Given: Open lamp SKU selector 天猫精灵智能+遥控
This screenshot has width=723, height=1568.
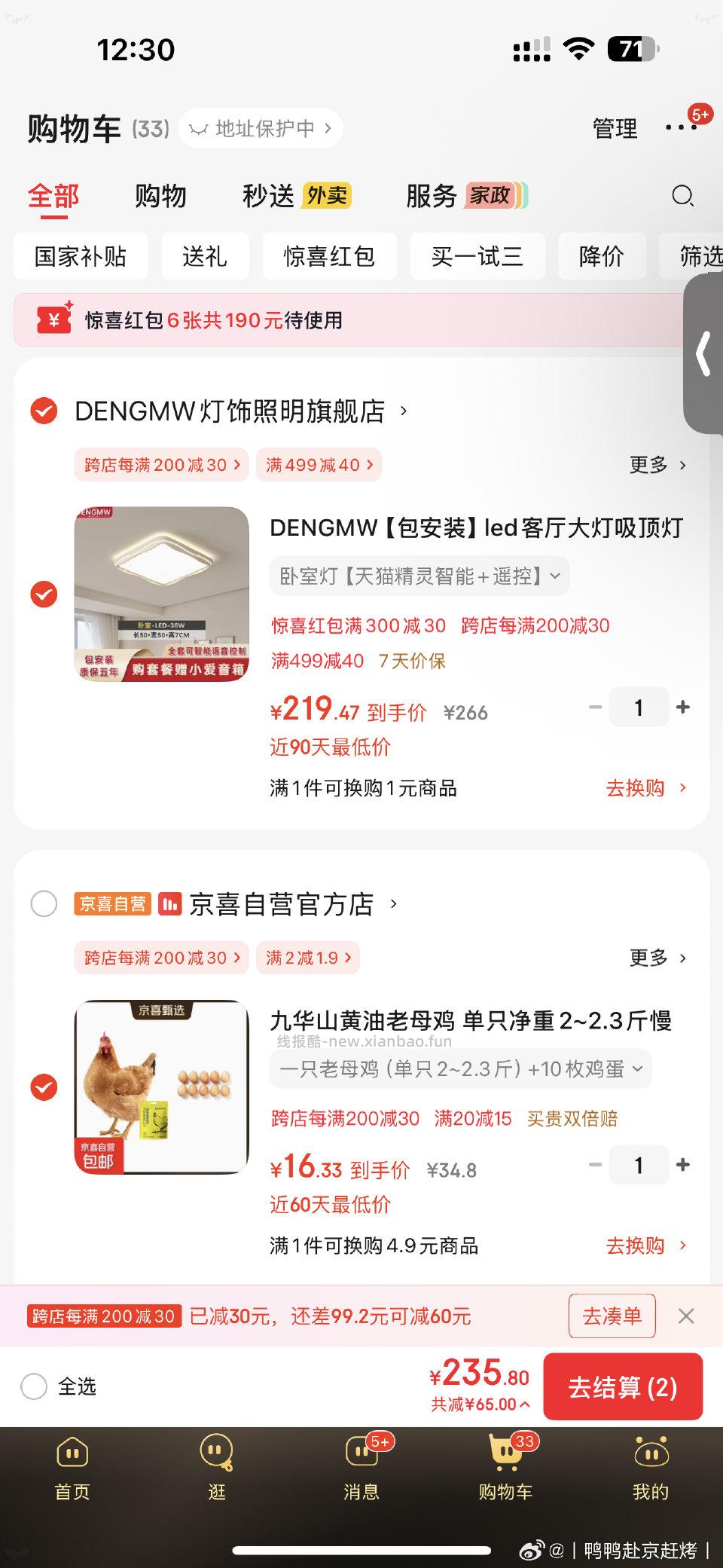Looking at the screenshot, I should (417, 576).
